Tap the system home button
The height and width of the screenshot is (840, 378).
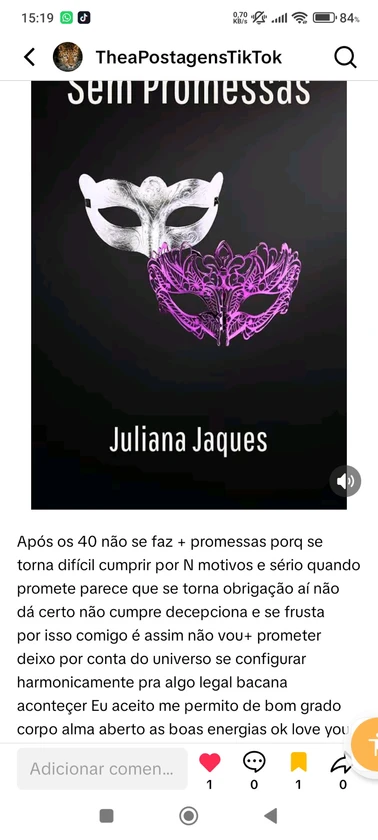[188, 816]
